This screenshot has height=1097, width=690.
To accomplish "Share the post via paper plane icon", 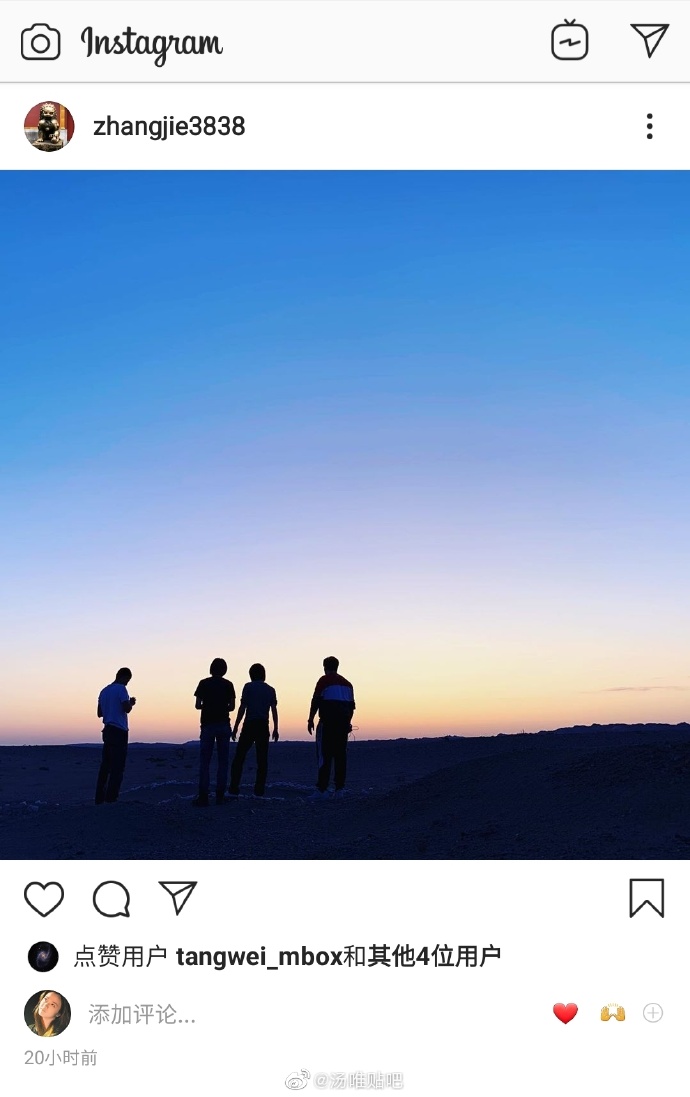I will coord(178,897).
